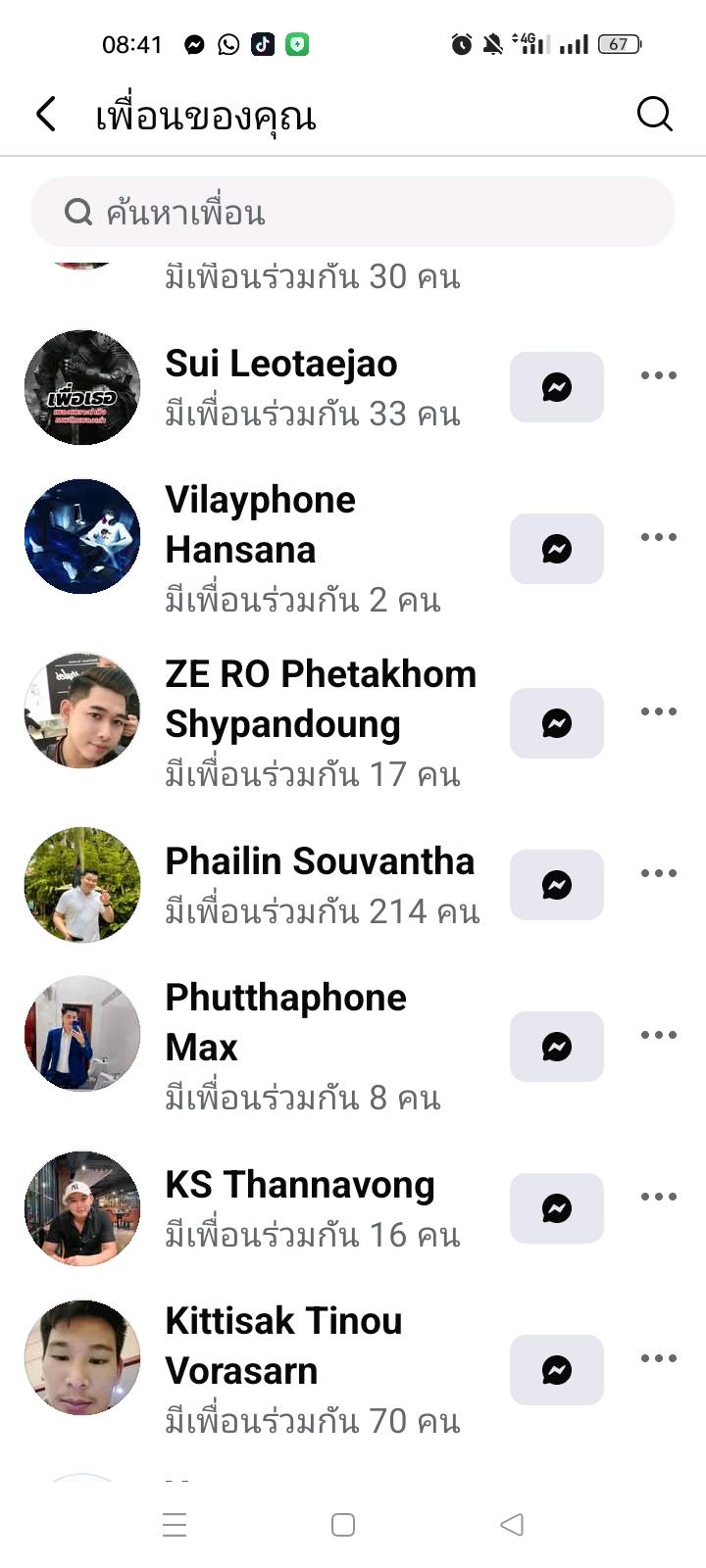Open more options for ZE RO Phetakhom
This screenshot has height=1568, width=706.
click(658, 711)
